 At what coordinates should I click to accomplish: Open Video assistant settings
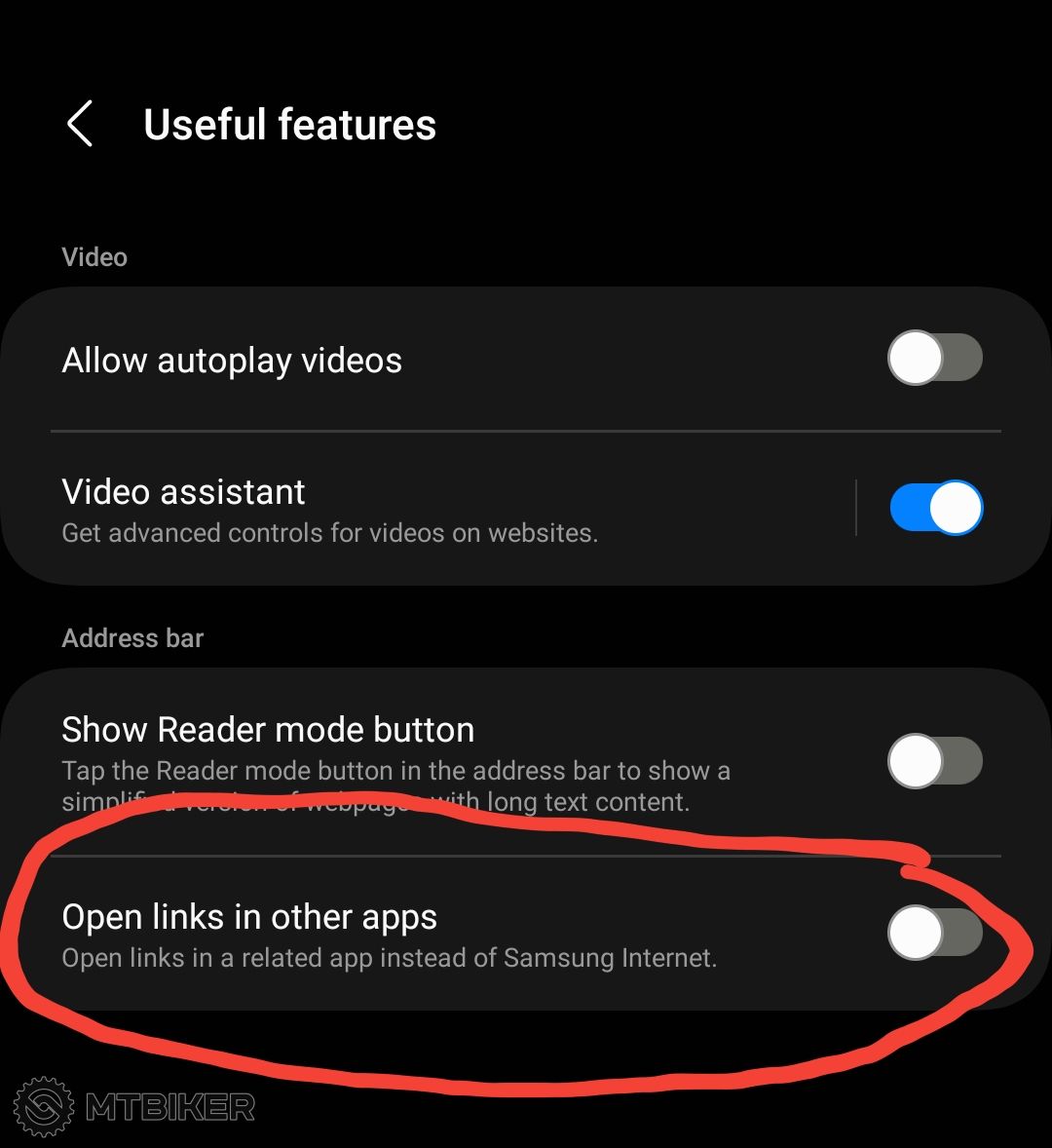point(390,509)
